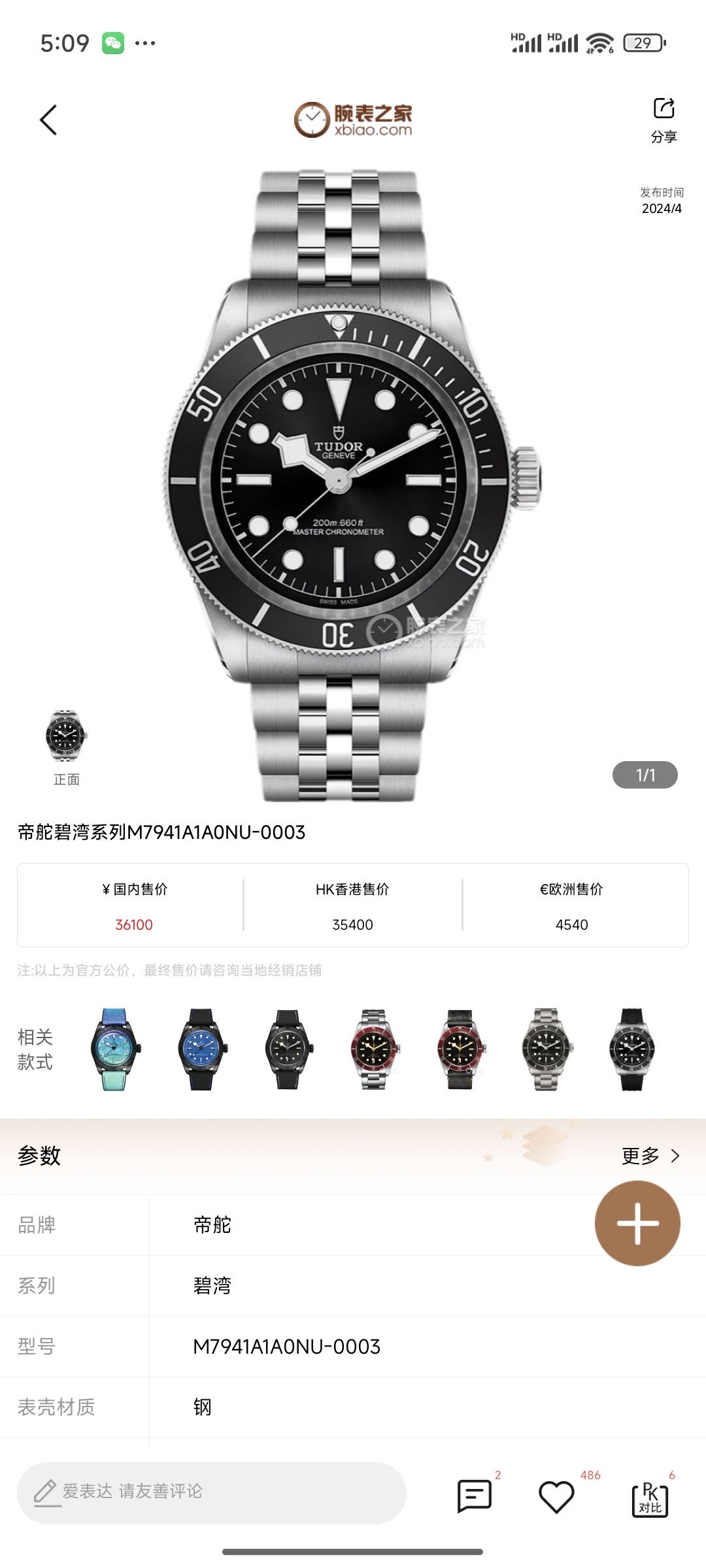Image resolution: width=706 pixels, height=1568 pixels.
Task: Open the related burgundy bezel leather strap watch
Action: click(x=460, y=1049)
